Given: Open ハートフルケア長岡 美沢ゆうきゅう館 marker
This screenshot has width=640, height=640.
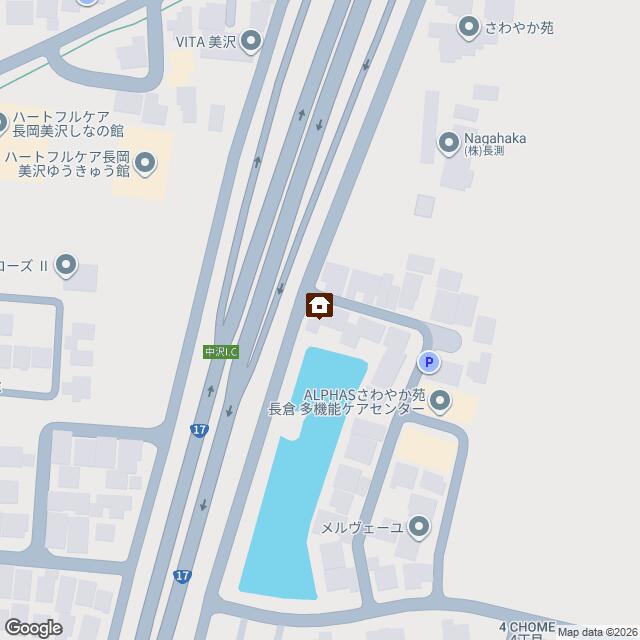Looking at the screenshot, I should 145,163.
